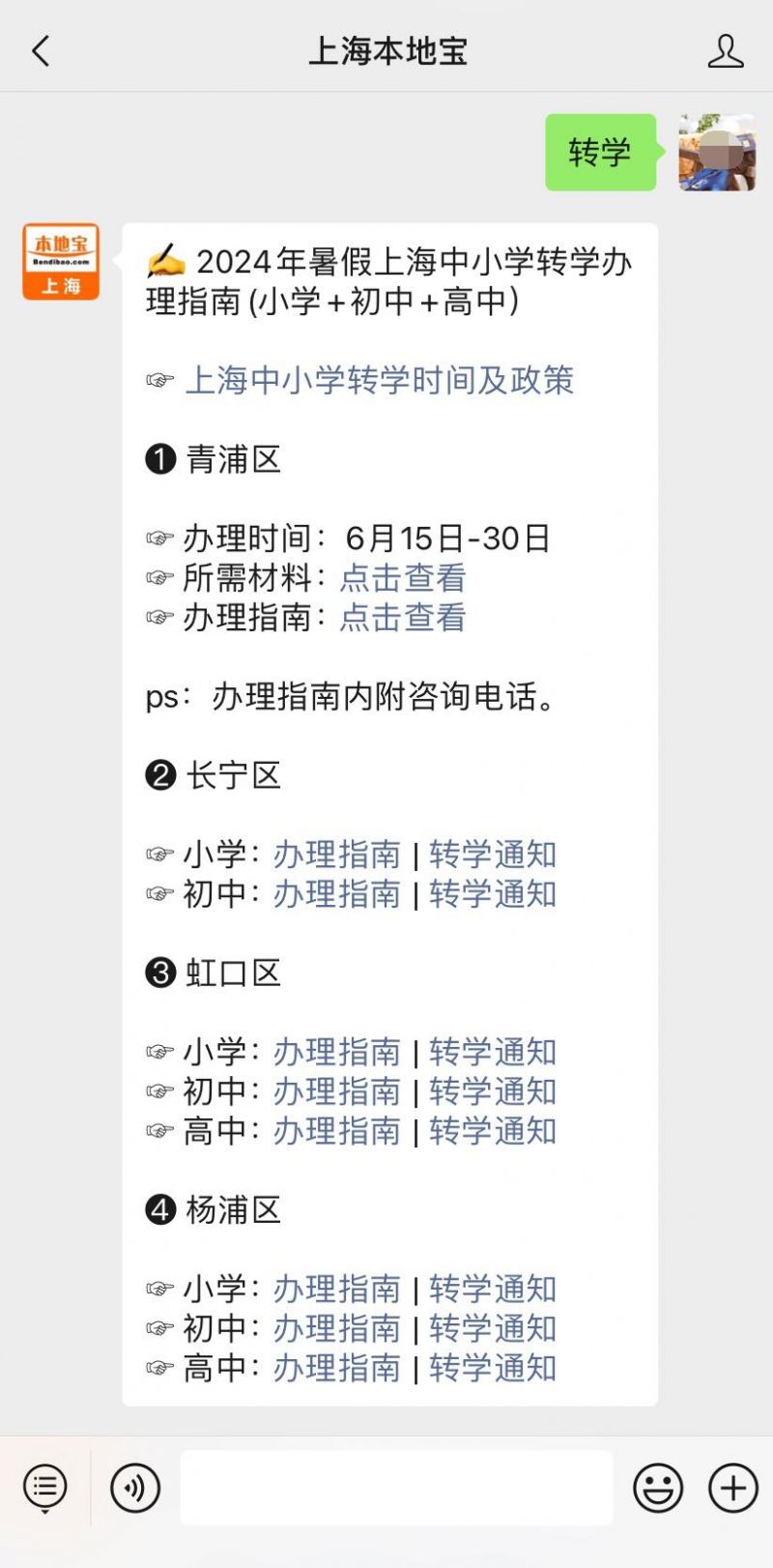
Task: View 青浦区 办理指南 点击查看 link
Action: pos(403,618)
